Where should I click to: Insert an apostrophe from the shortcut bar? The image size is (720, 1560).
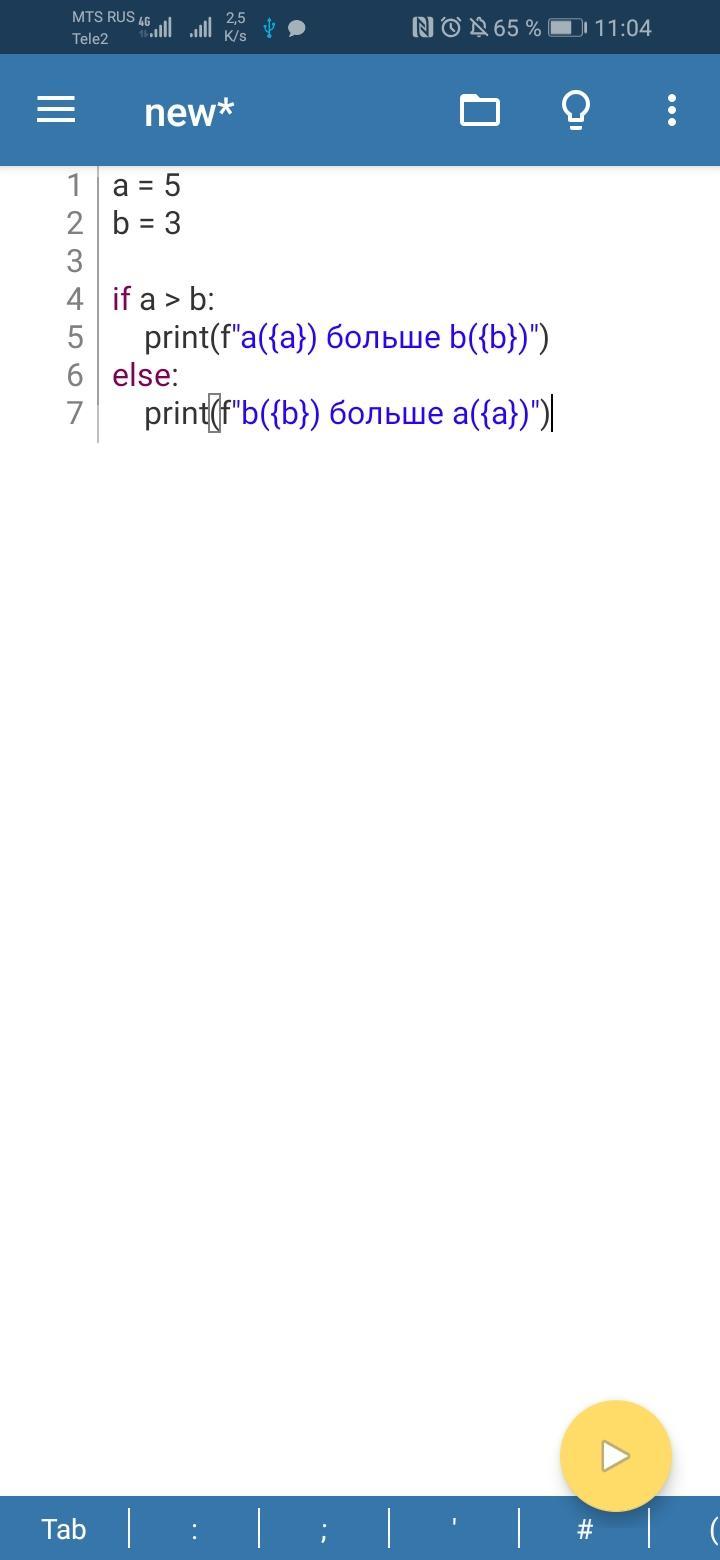tap(454, 1529)
